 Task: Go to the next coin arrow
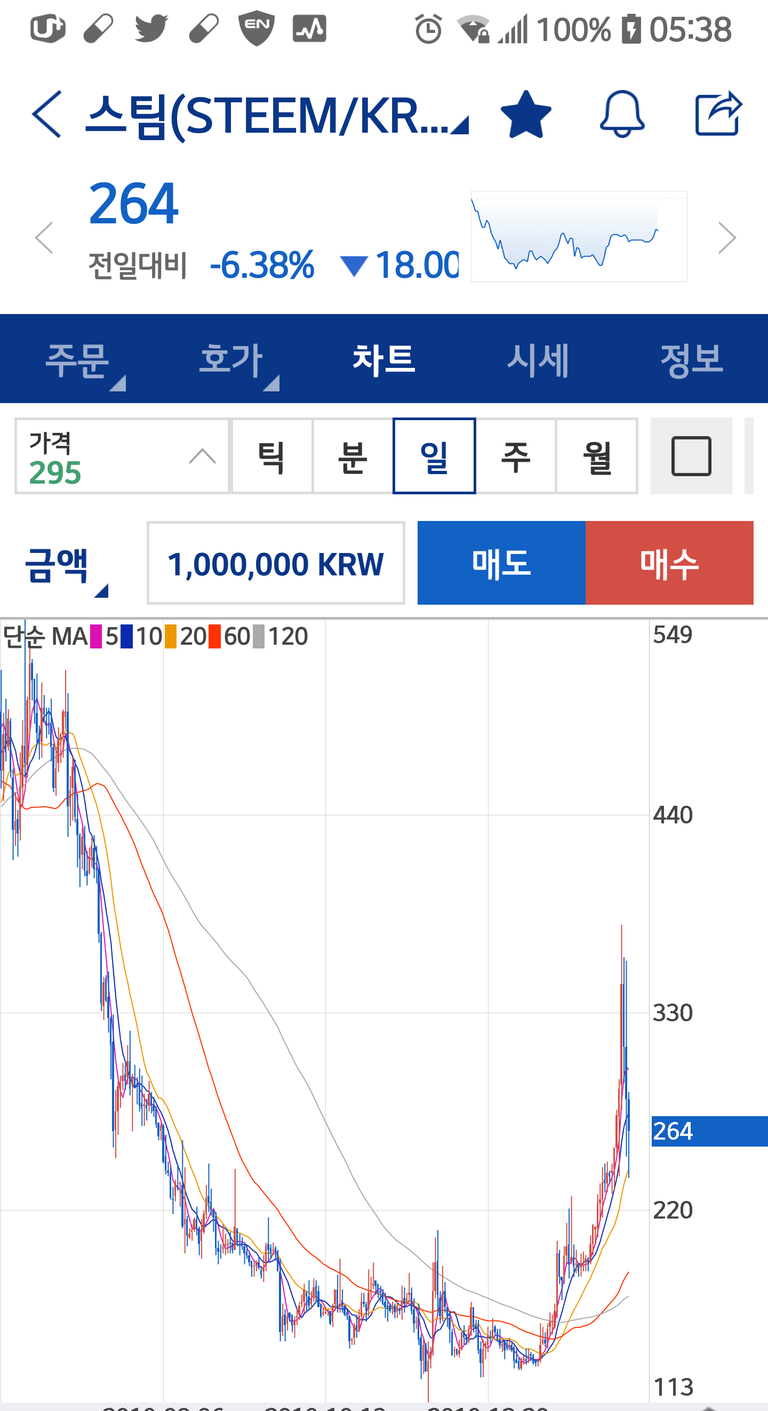click(x=727, y=238)
